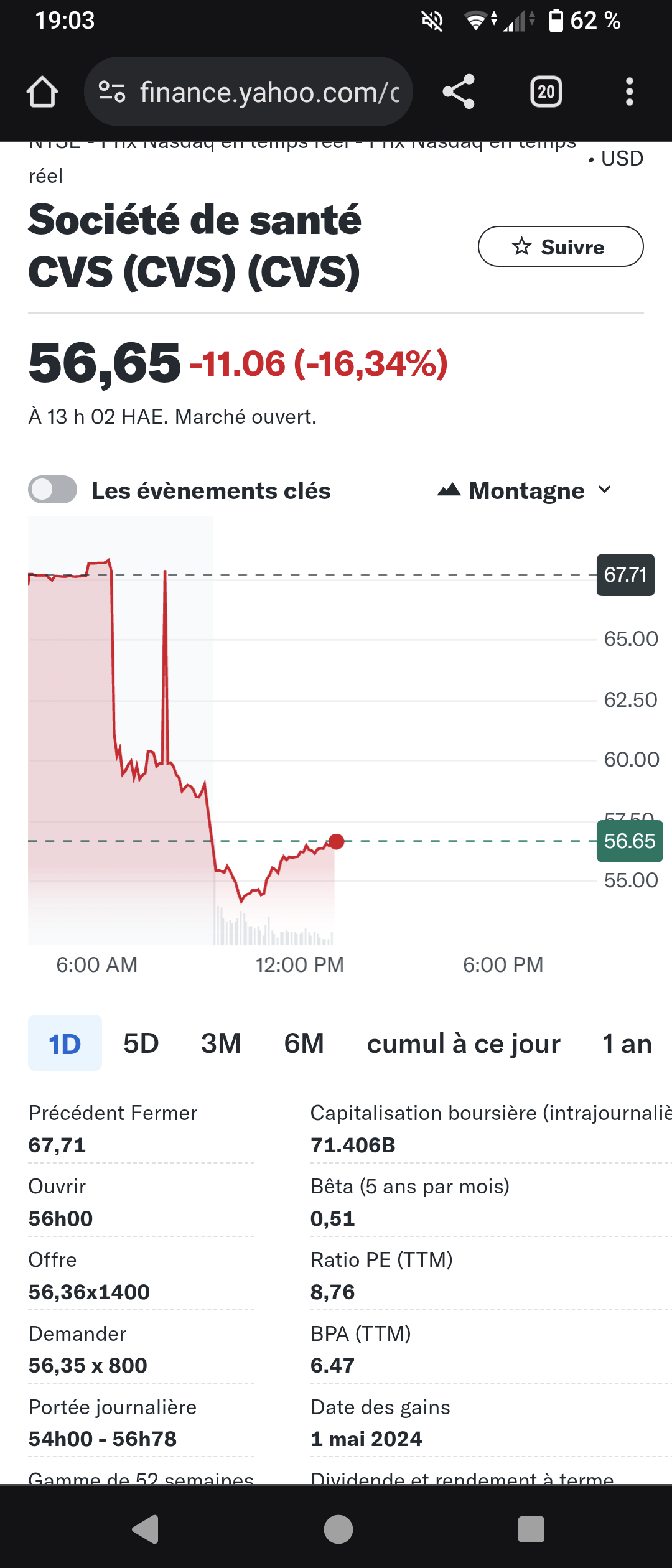Screen dimensions: 672x1568
Task: Switch chart to cumul à ce jour
Action: (x=464, y=1043)
